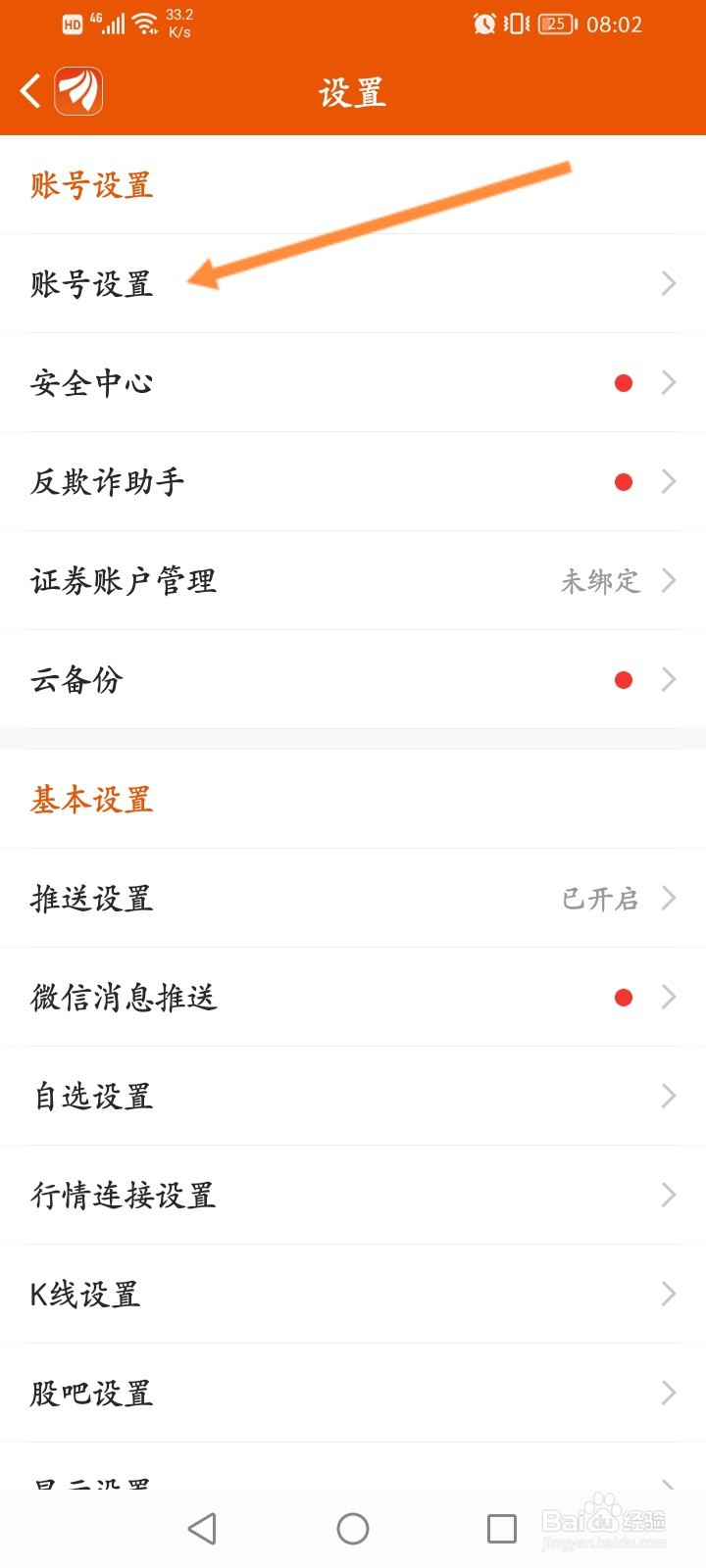The image size is (706, 1568).
Task: Open 云备份
Action: coord(353,680)
